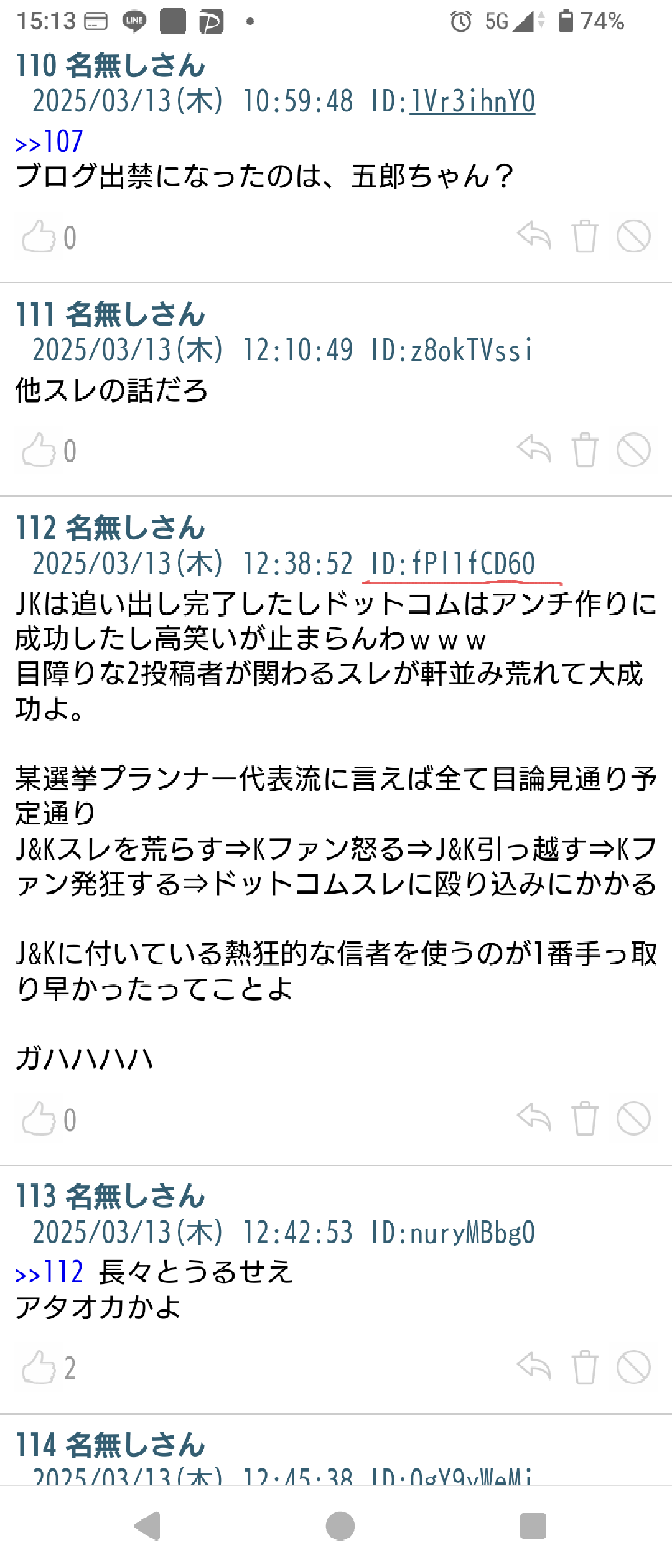The image size is (672, 1568).
Task: Reply to post 112
Action: click(534, 1118)
